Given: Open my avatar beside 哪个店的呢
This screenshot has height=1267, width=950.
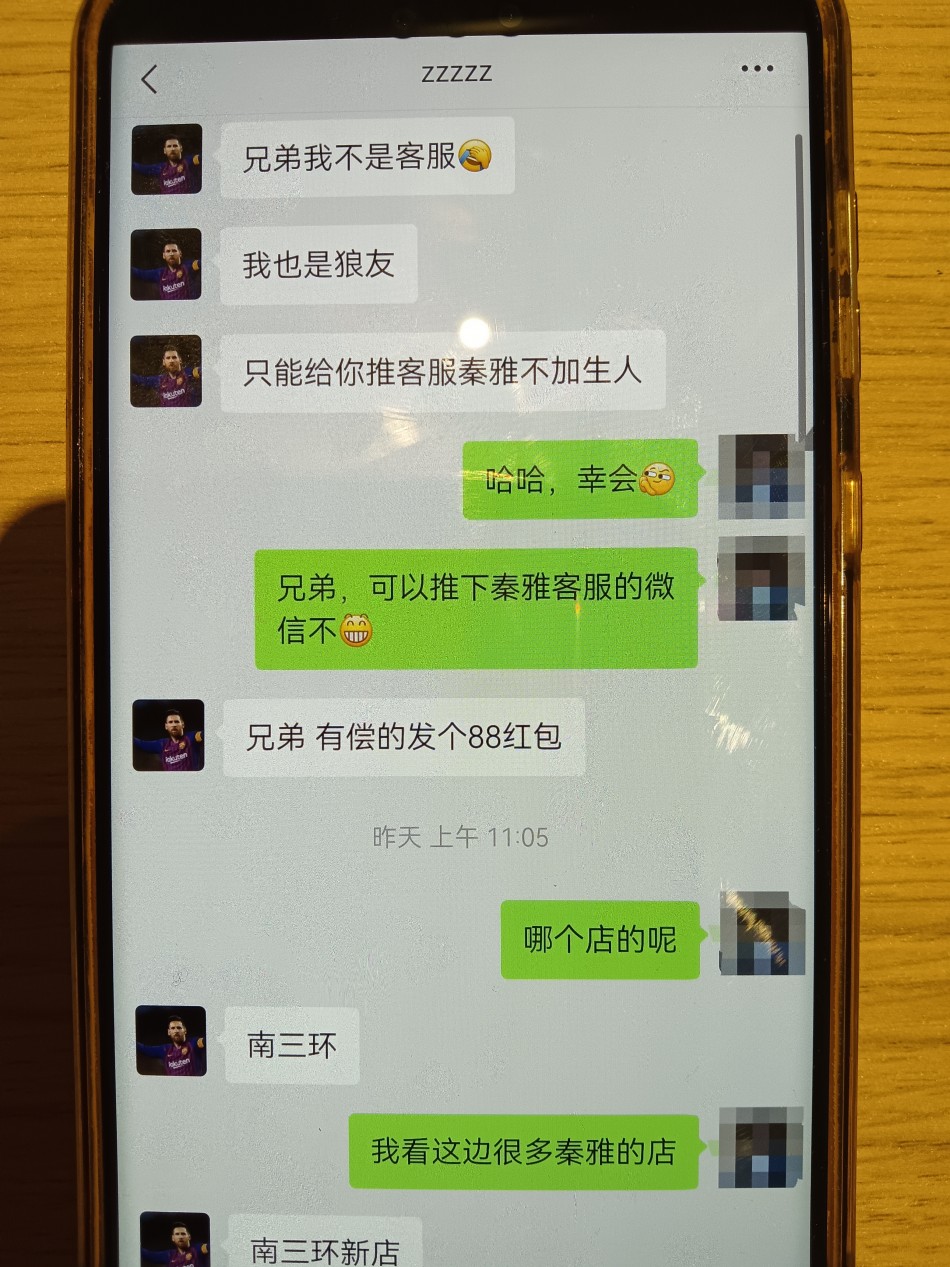Looking at the screenshot, I should point(762,934).
